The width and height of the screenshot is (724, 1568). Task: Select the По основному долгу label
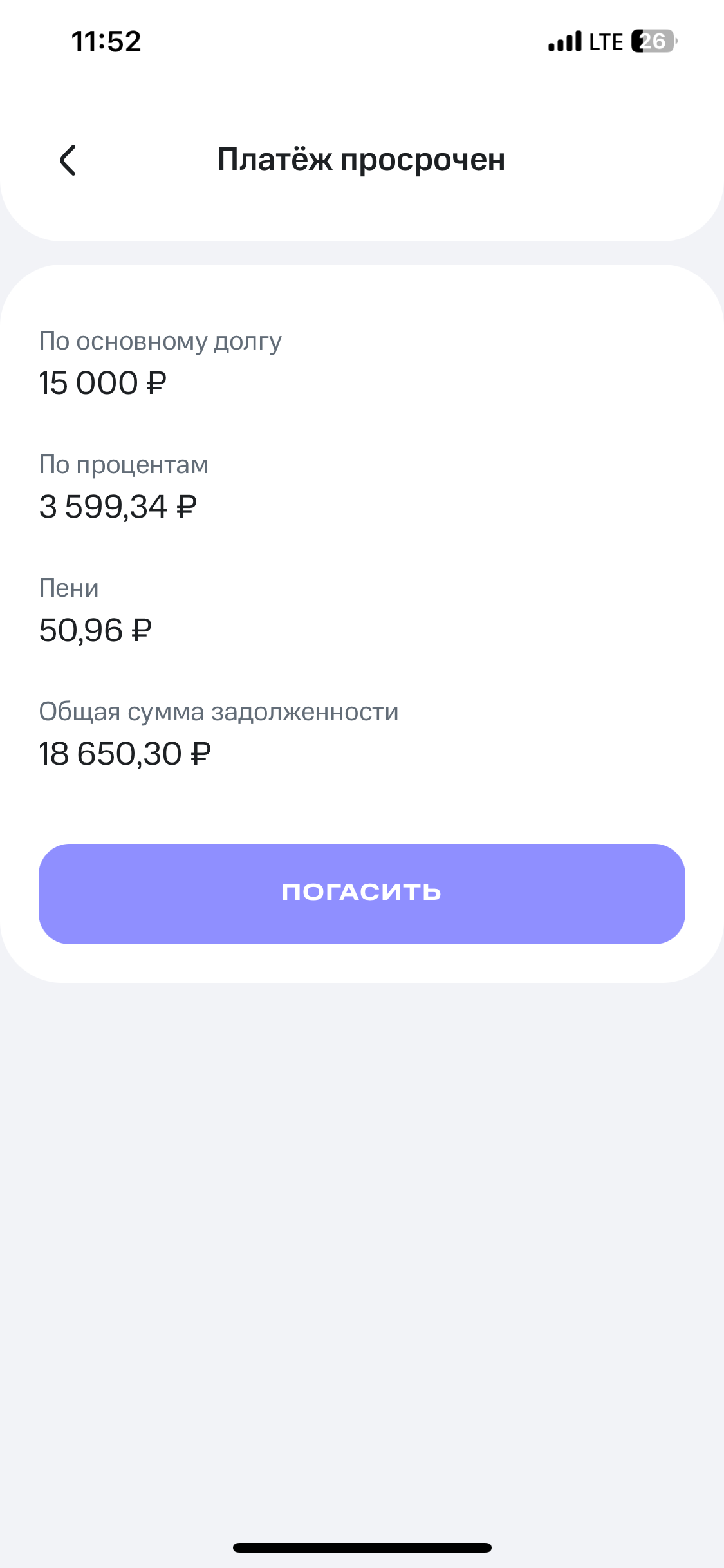tap(160, 342)
